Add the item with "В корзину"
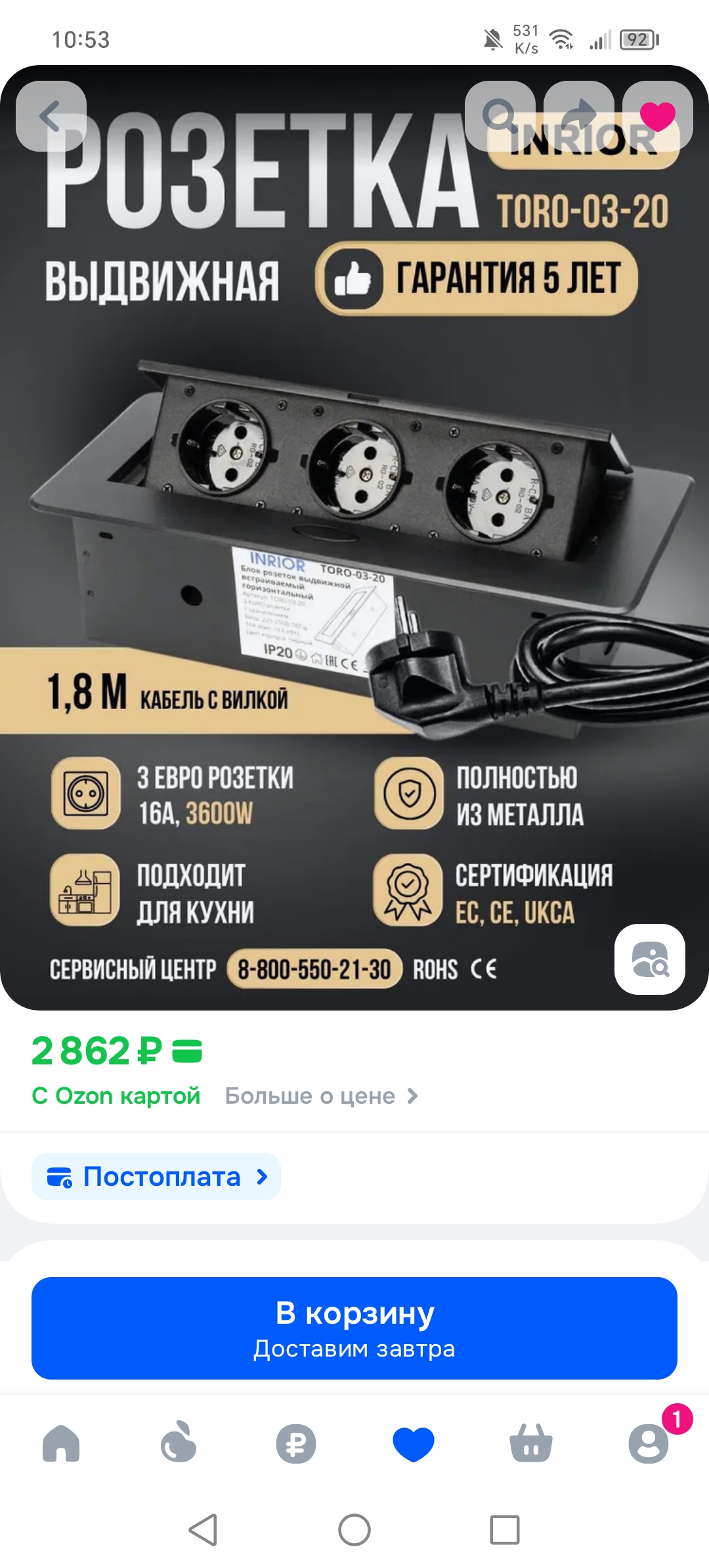709x1568 pixels. pyautogui.click(x=354, y=1328)
